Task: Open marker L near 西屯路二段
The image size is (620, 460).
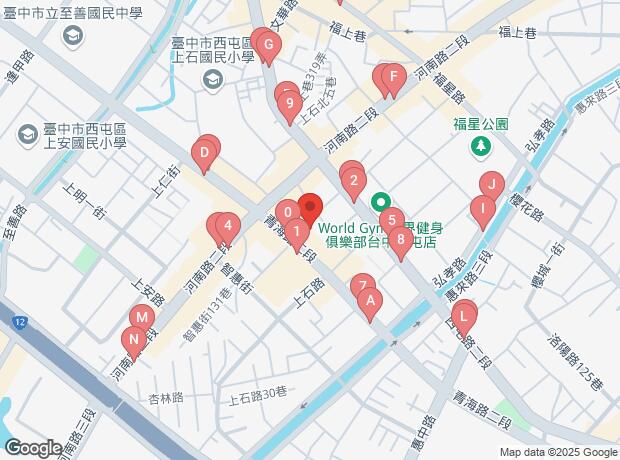Action: click(x=463, y=315)
